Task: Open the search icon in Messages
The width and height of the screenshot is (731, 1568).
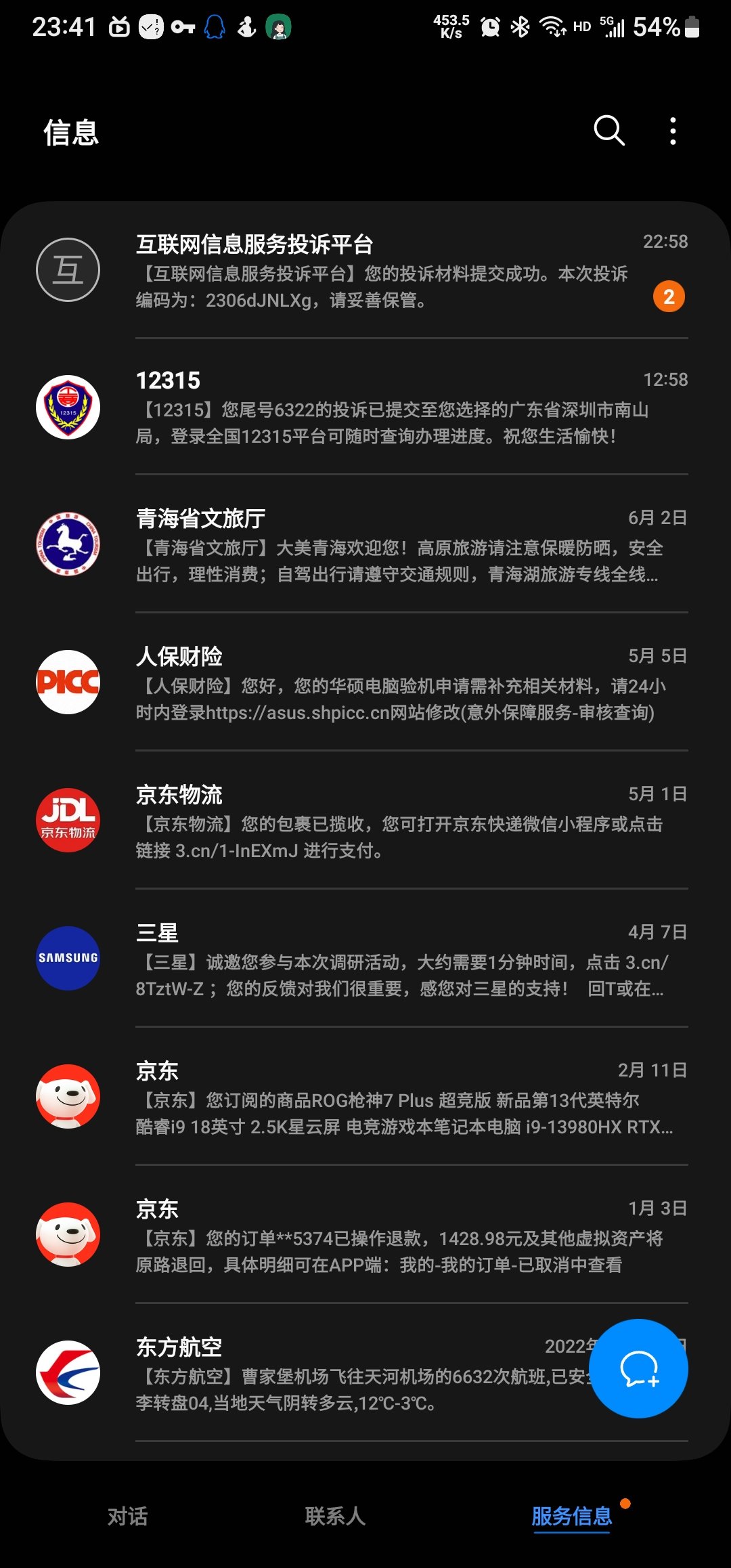Action: pyautogui.click(x=609, y=131)
